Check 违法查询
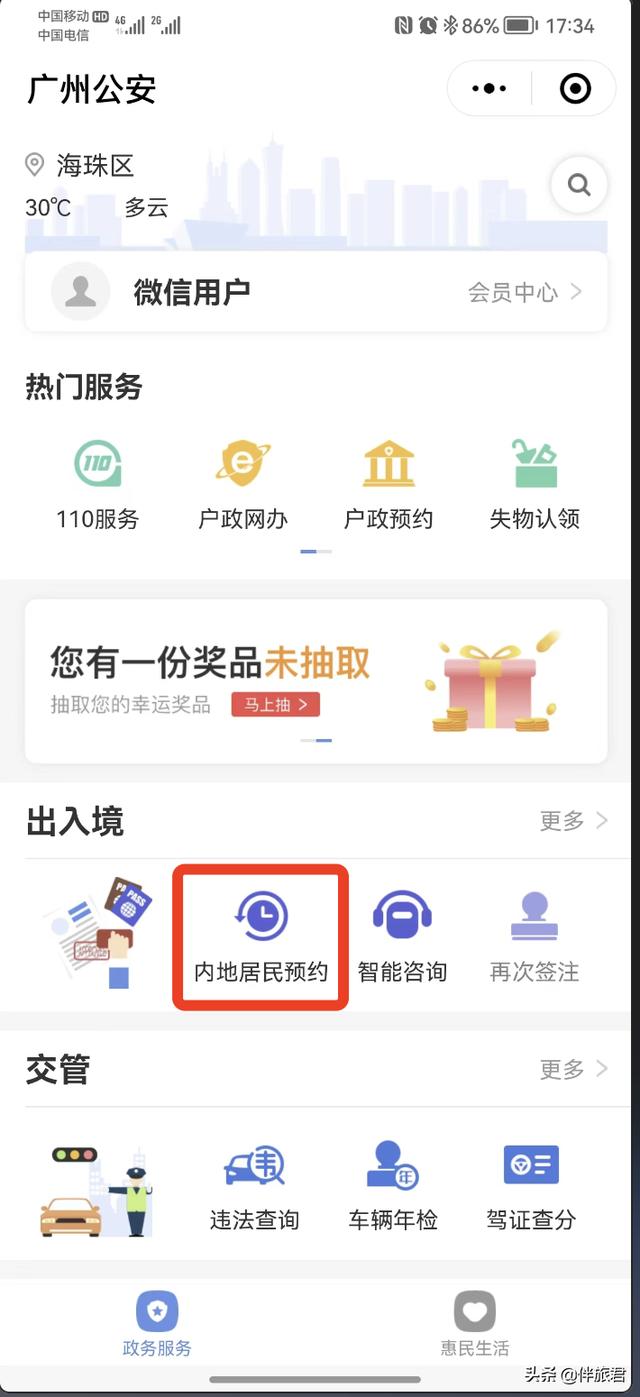Viewport: 640px width, 1397px height. [254, 1185]
